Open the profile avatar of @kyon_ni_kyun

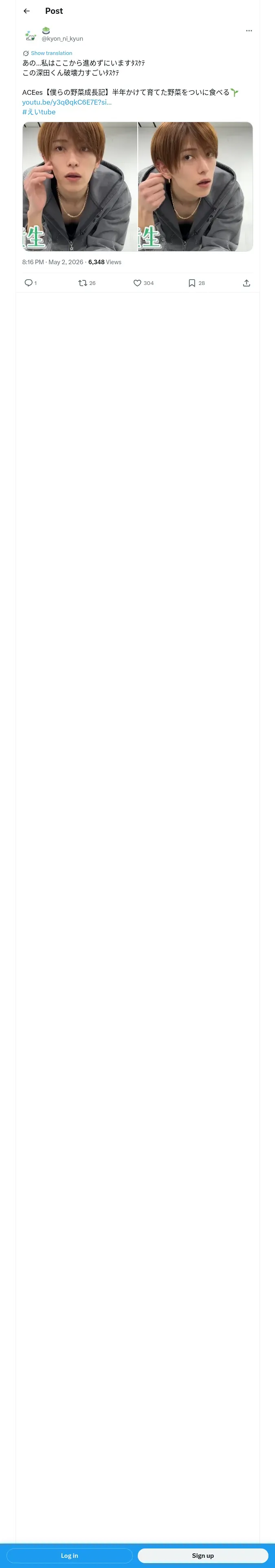(31, 35)
